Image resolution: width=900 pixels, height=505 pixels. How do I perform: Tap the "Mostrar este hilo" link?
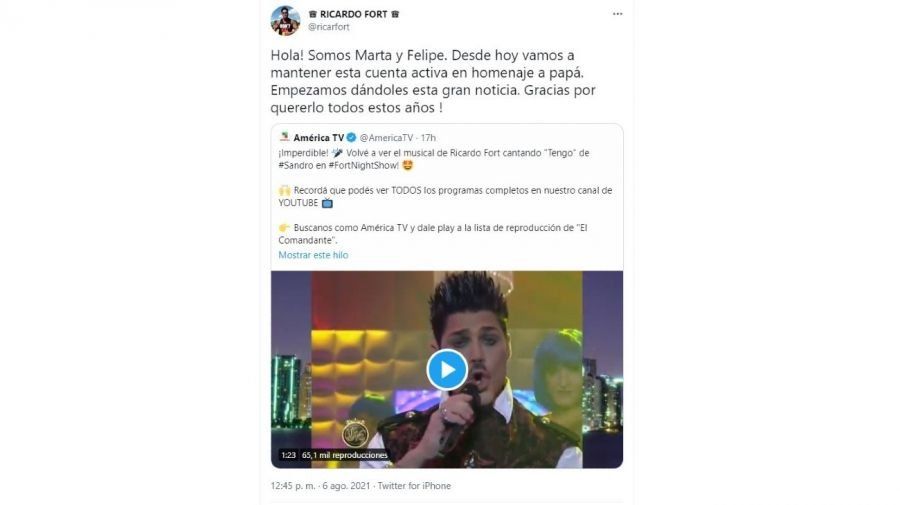point(313,255)
